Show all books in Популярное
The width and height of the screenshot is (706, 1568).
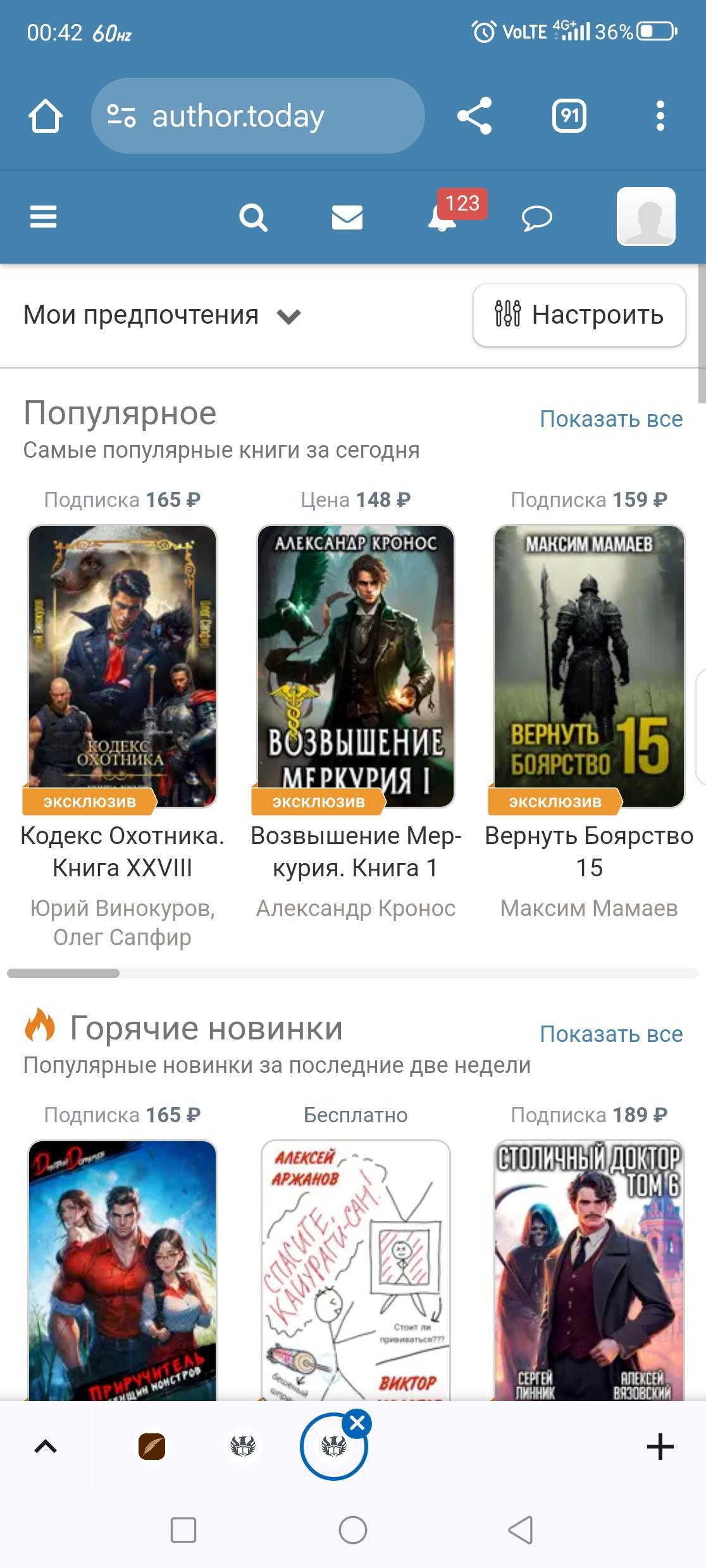tap(610, 419)
